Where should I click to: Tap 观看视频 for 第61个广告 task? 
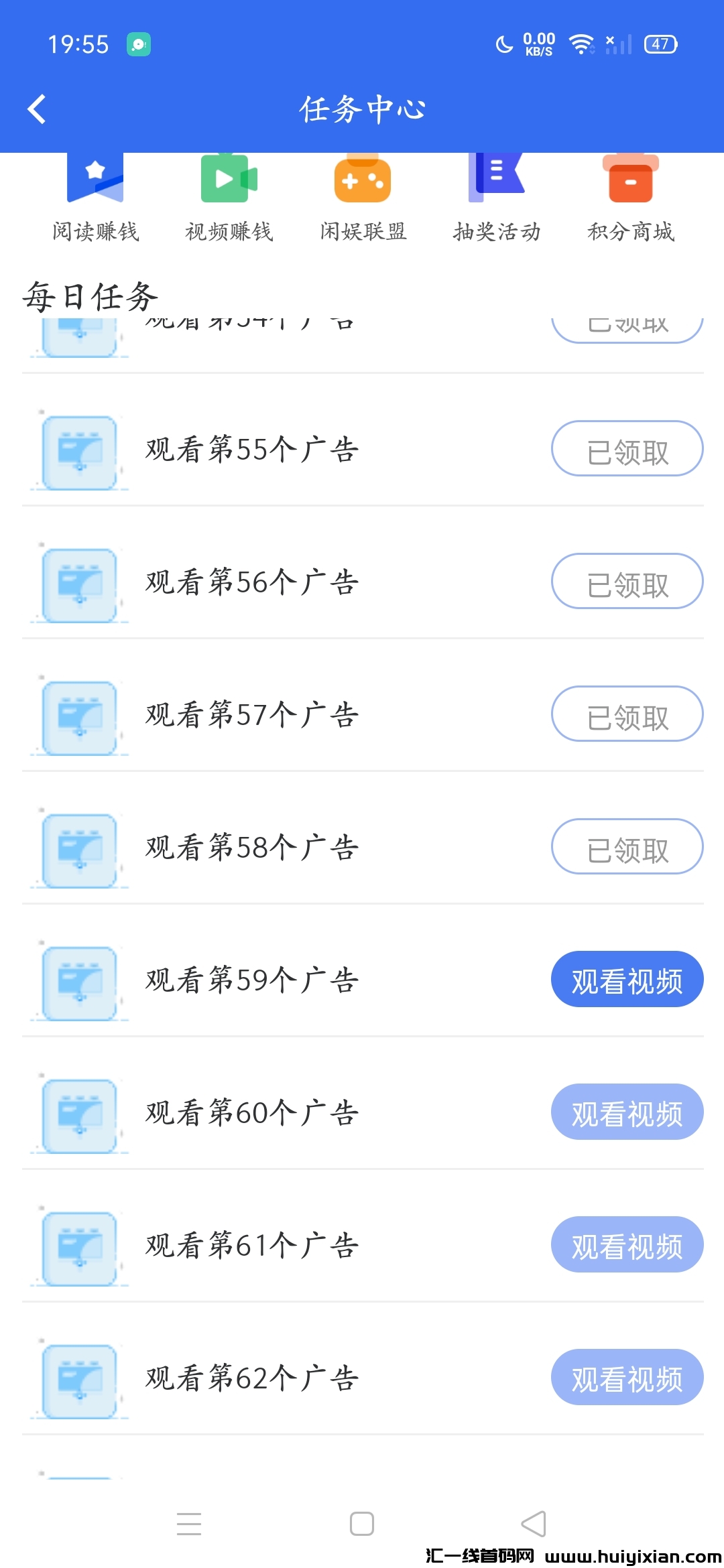pyautogui.click(x=627, y=1245)
